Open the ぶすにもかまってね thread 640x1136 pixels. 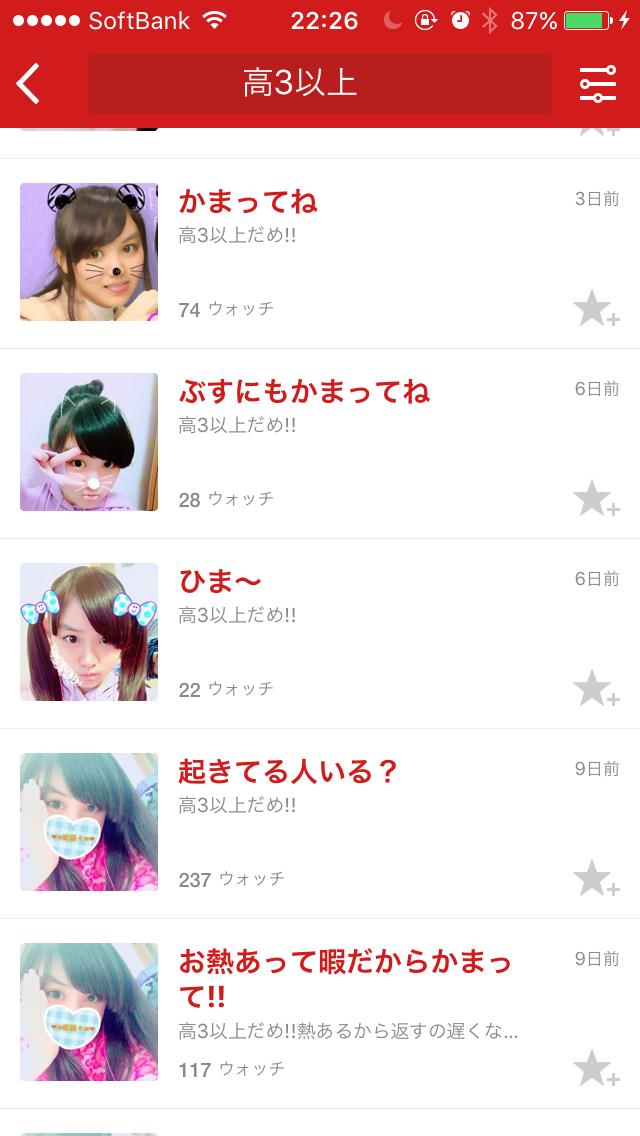pos(304,392)
